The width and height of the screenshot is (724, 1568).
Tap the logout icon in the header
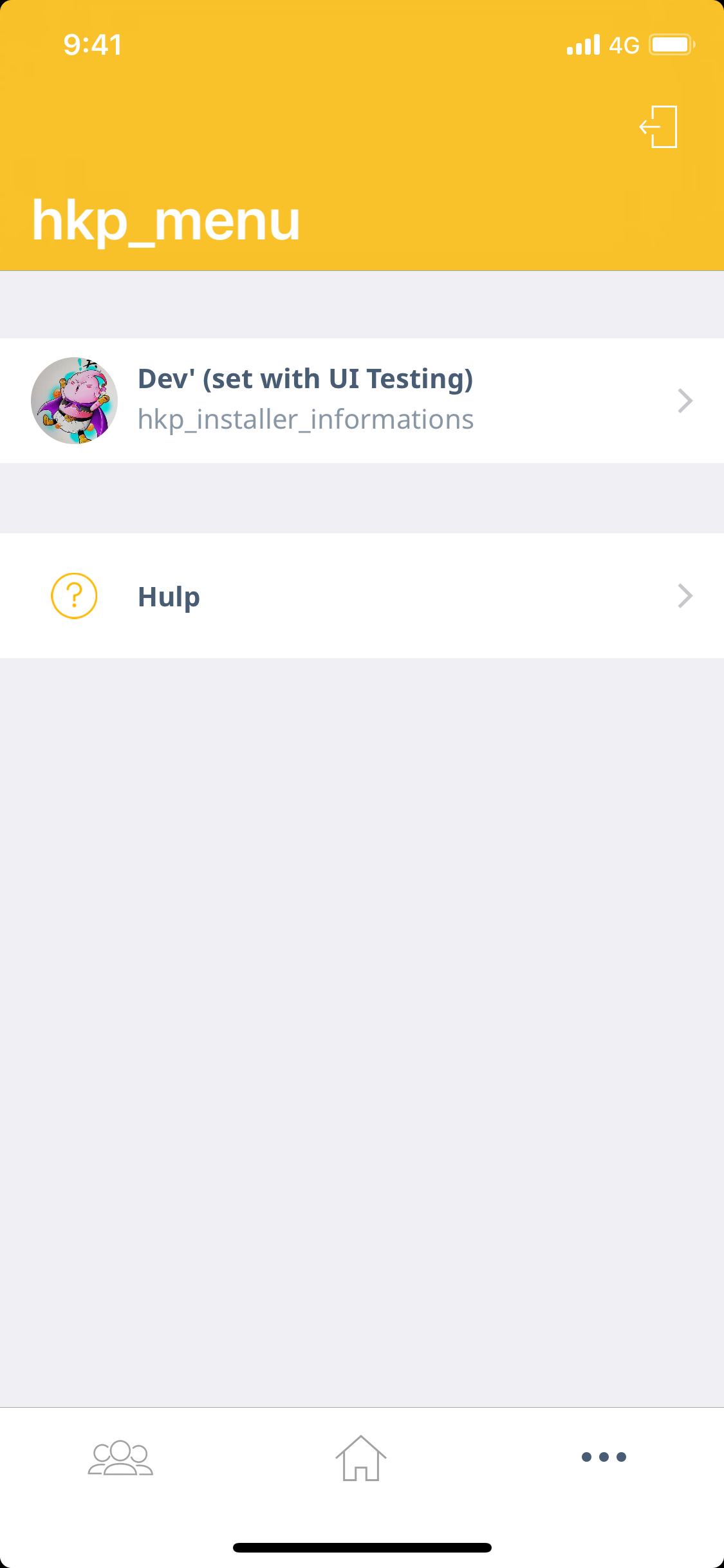tap(658, 127)
